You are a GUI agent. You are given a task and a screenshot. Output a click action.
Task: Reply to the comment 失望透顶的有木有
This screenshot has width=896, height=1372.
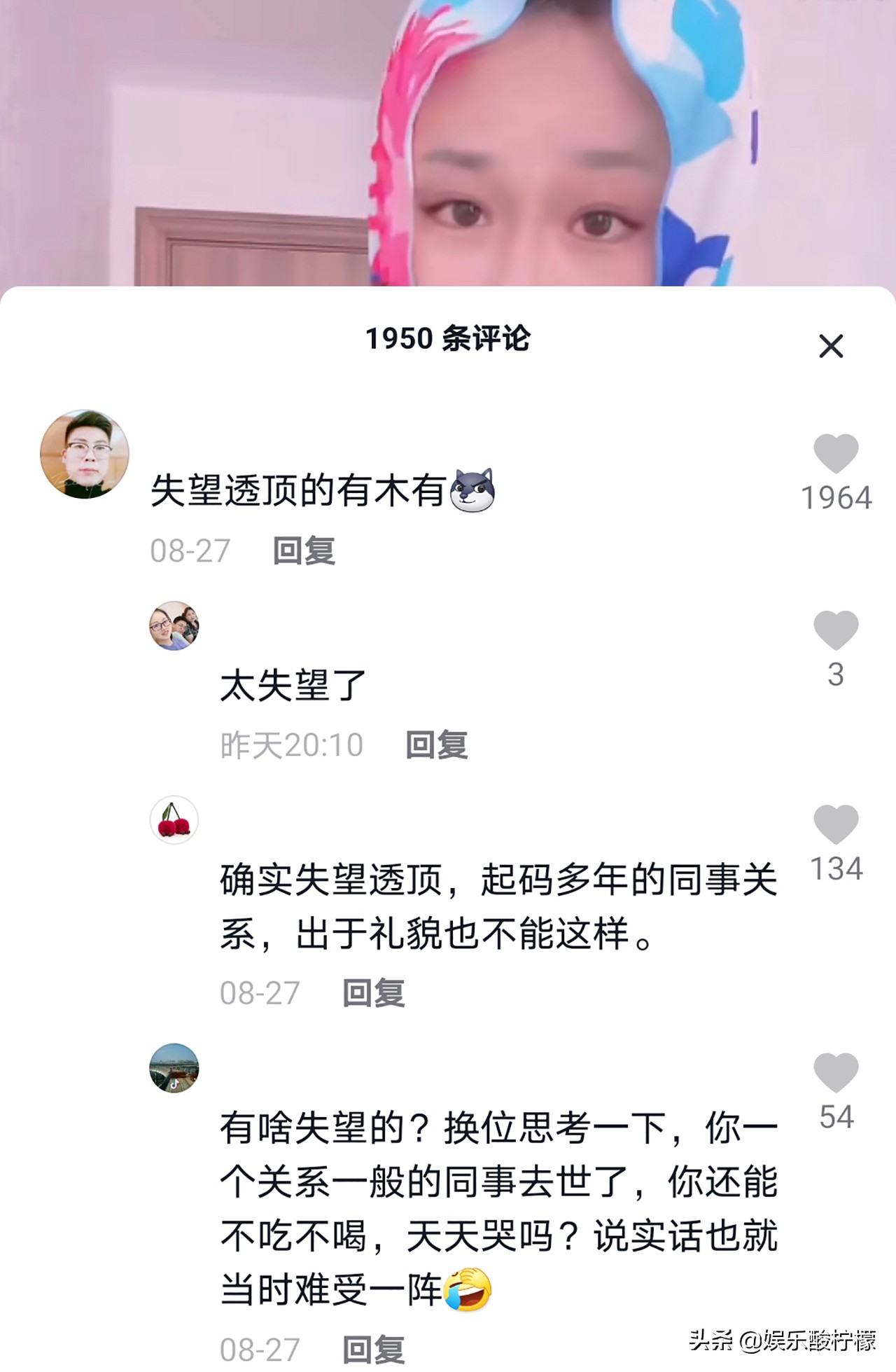(303, 550)
